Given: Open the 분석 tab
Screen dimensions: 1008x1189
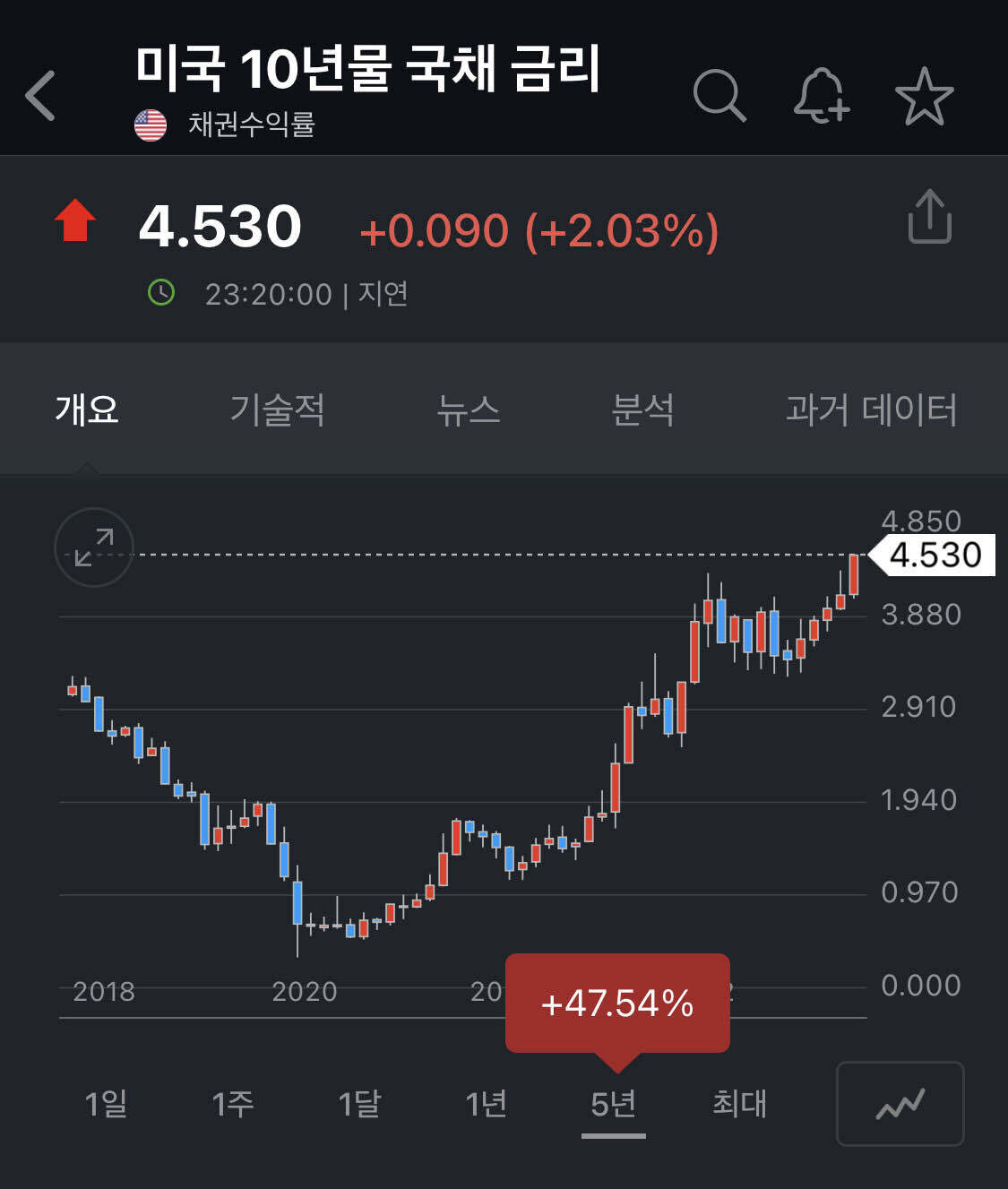Looking at the screenshot, I should (642, 409).
